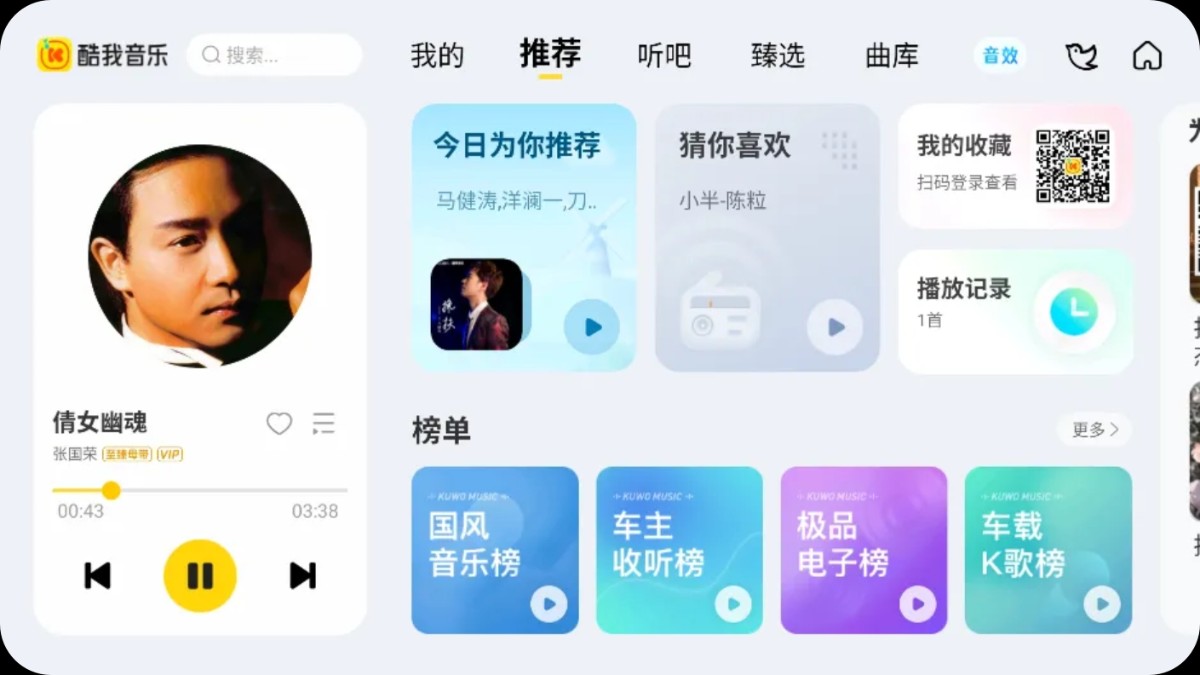Open the 音效 sound effects button

1000,55
